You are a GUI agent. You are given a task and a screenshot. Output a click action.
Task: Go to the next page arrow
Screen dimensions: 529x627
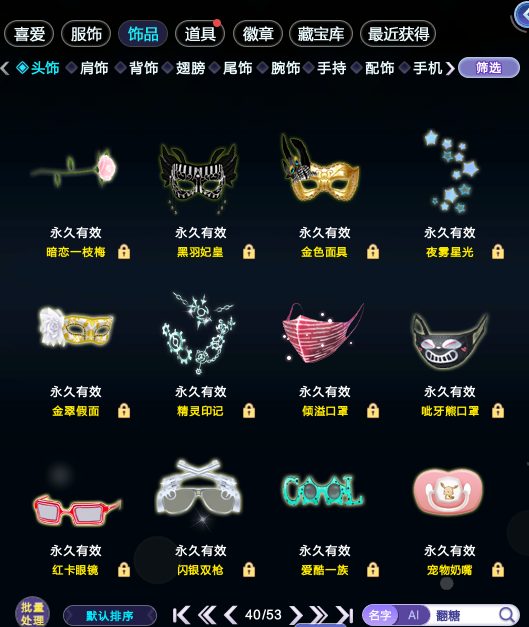click(296, 615)
